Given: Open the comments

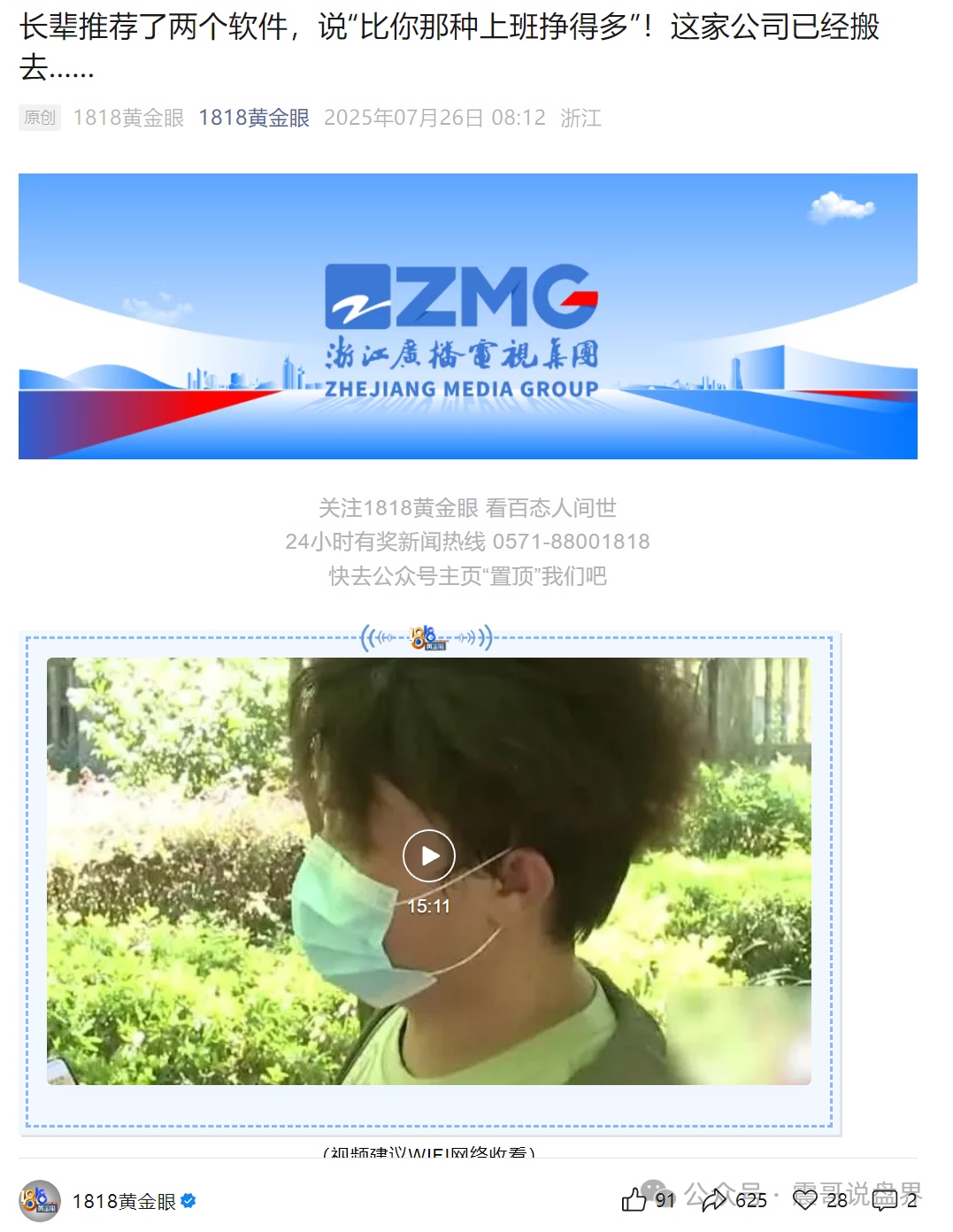Looking at the screenshot, I should pos(885,1199).
